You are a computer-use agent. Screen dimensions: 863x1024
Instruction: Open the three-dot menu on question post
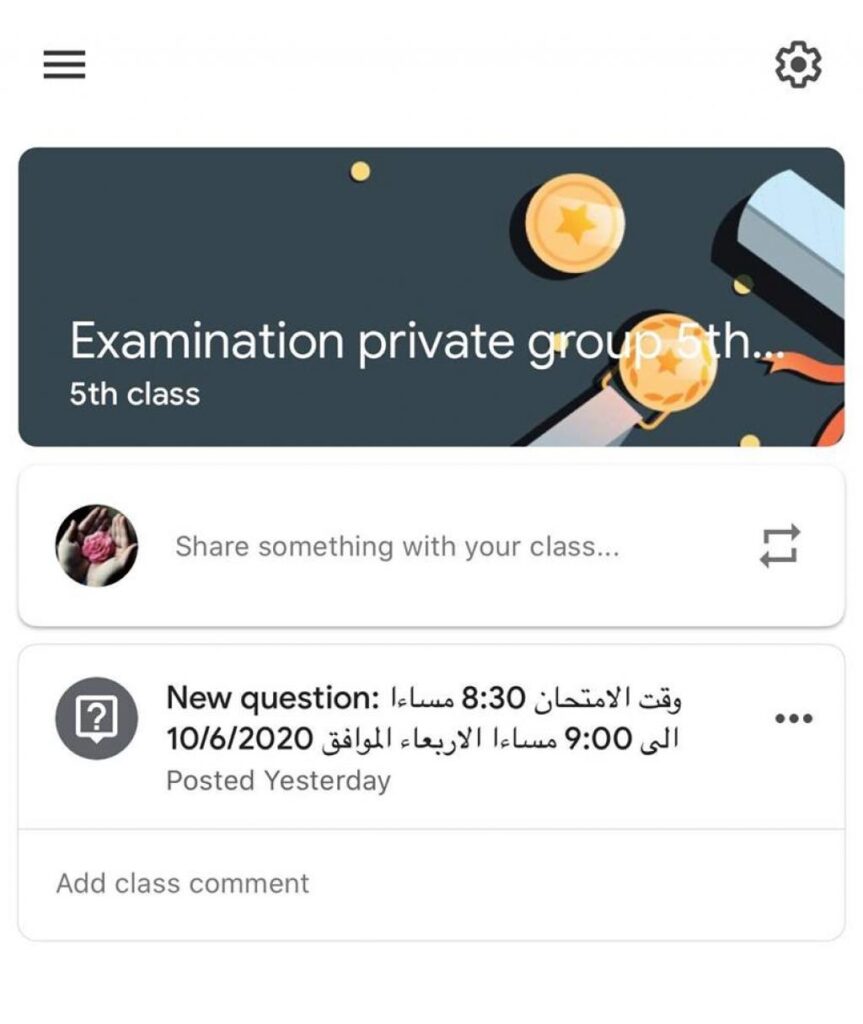click(x=794, y=719)
